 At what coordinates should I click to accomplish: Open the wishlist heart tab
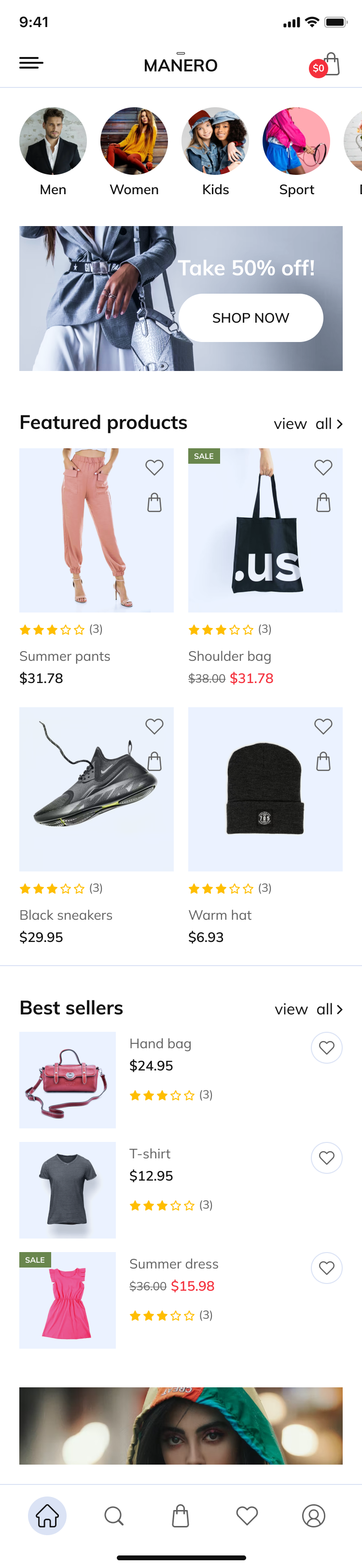(247, 1516)
